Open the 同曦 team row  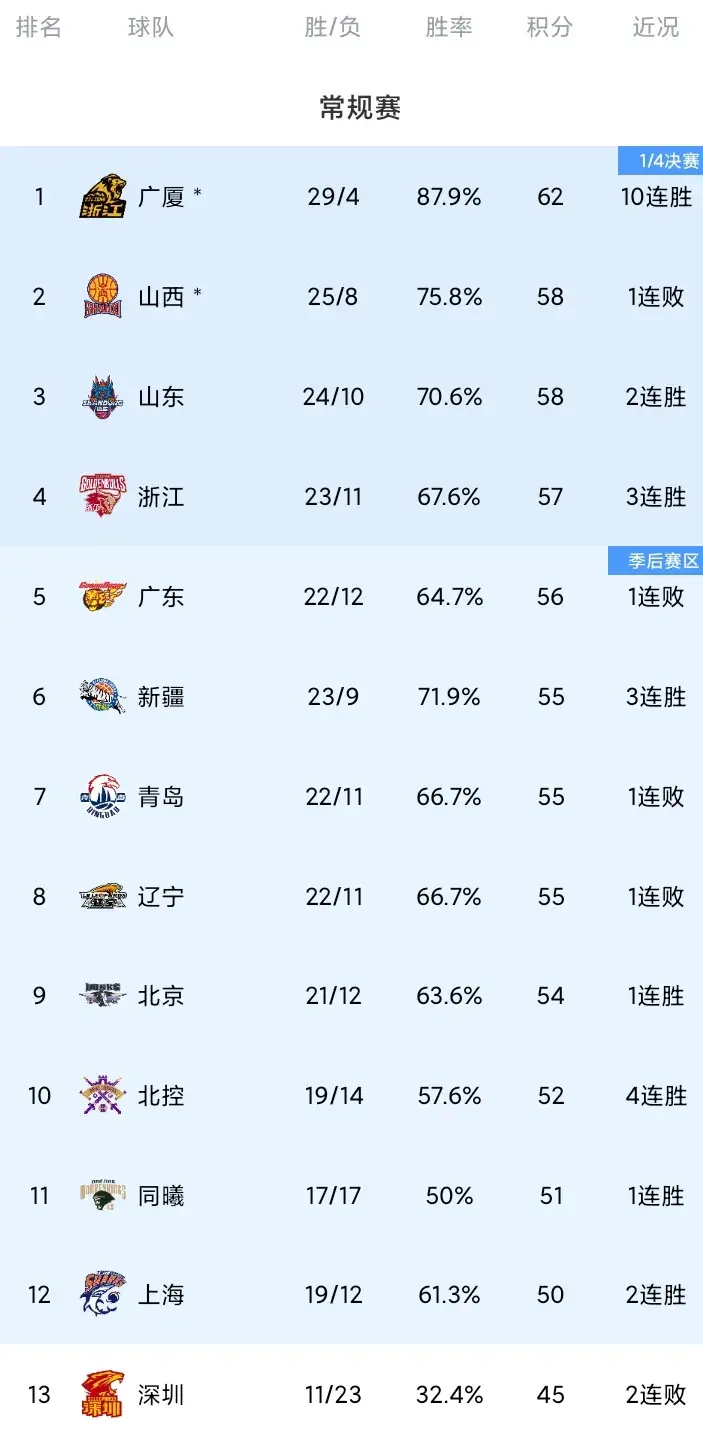351,1196
